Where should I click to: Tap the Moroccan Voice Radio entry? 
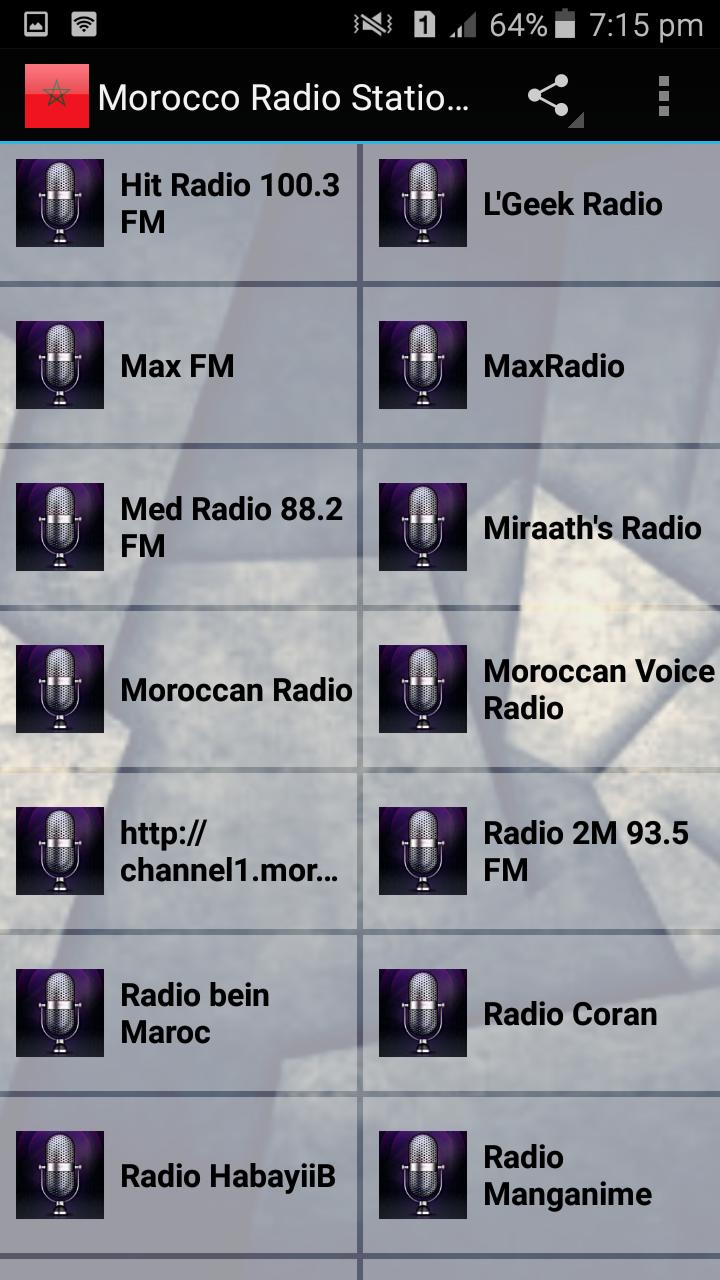tap(540, 689)
